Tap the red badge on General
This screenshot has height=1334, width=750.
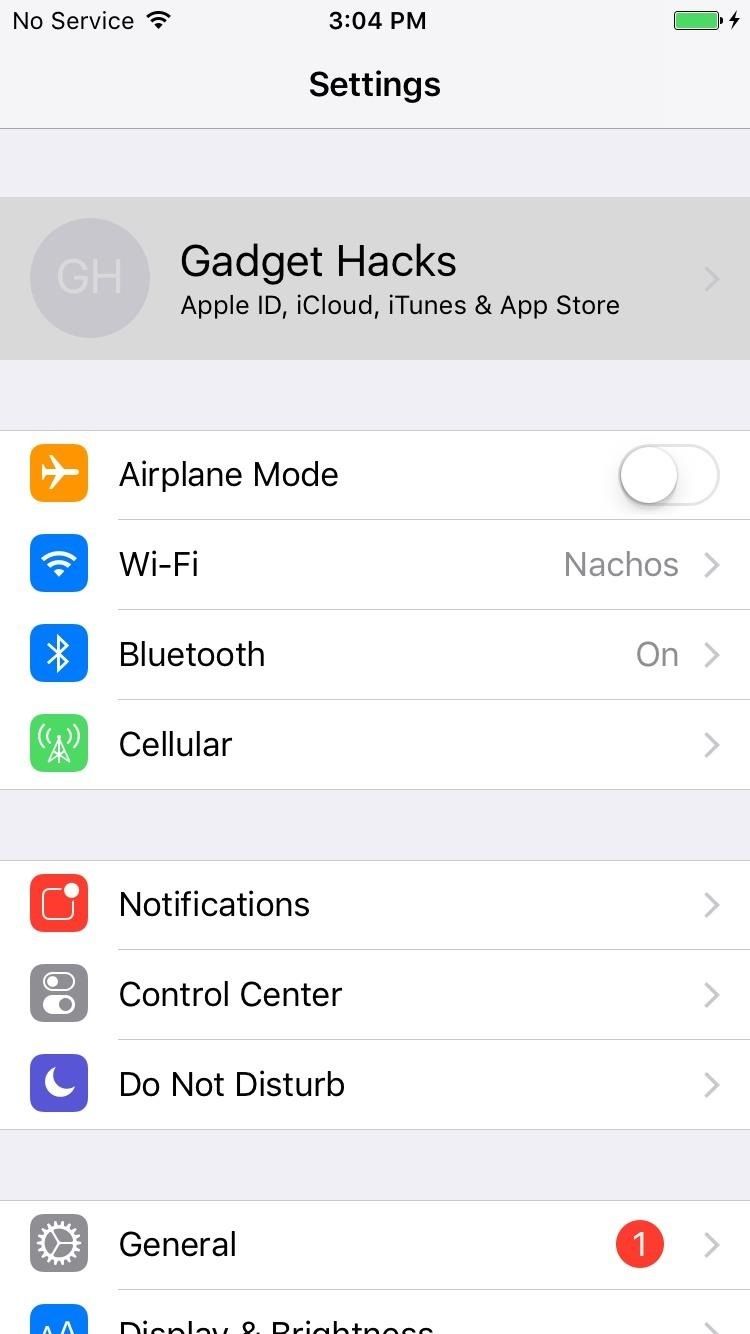click(x=639, y=1243)
